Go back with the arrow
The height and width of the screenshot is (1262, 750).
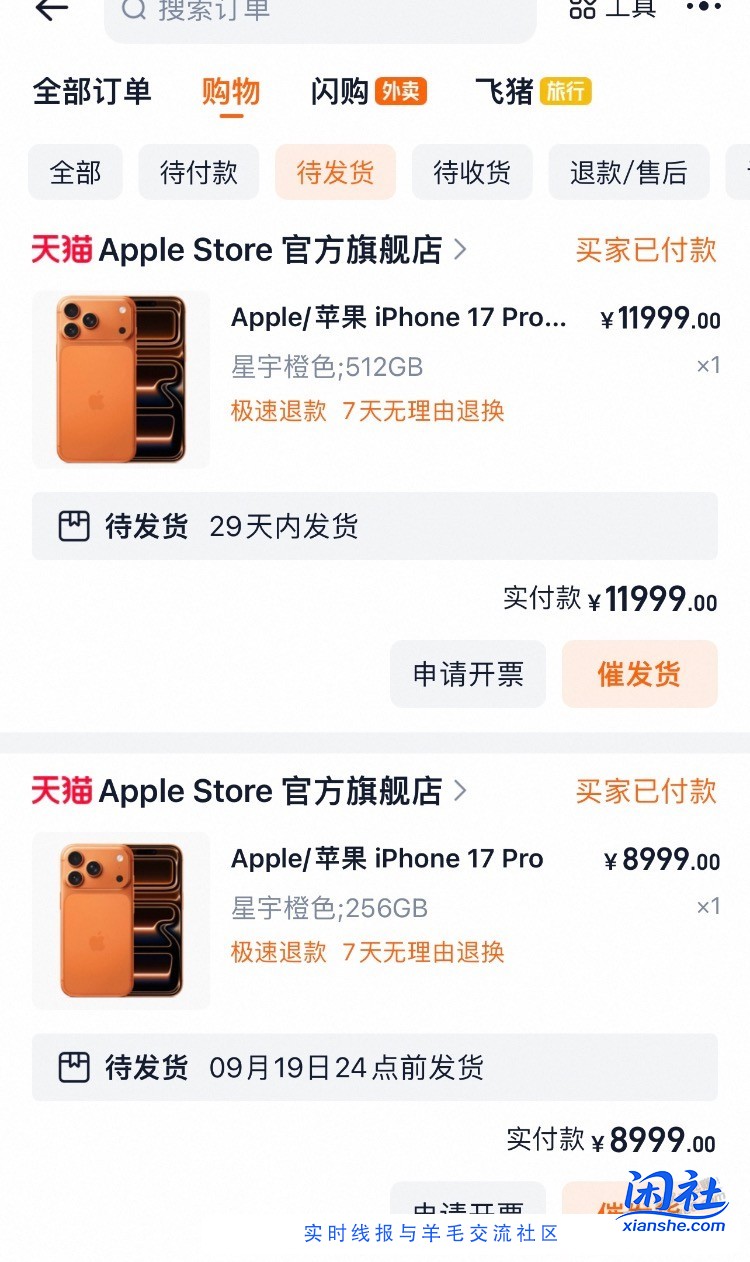51,10
